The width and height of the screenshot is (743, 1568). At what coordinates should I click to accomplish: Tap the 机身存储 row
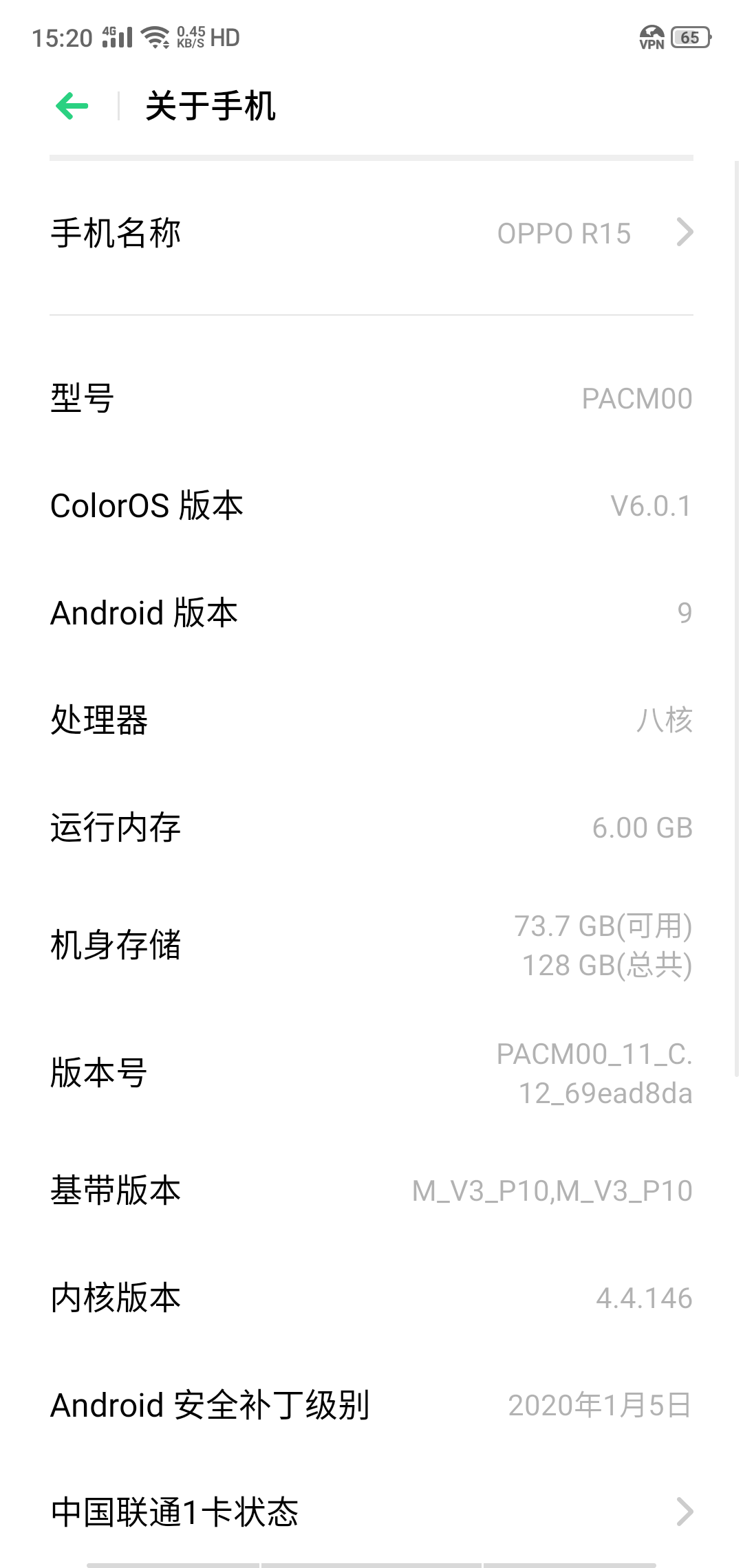tap(371, 945)
